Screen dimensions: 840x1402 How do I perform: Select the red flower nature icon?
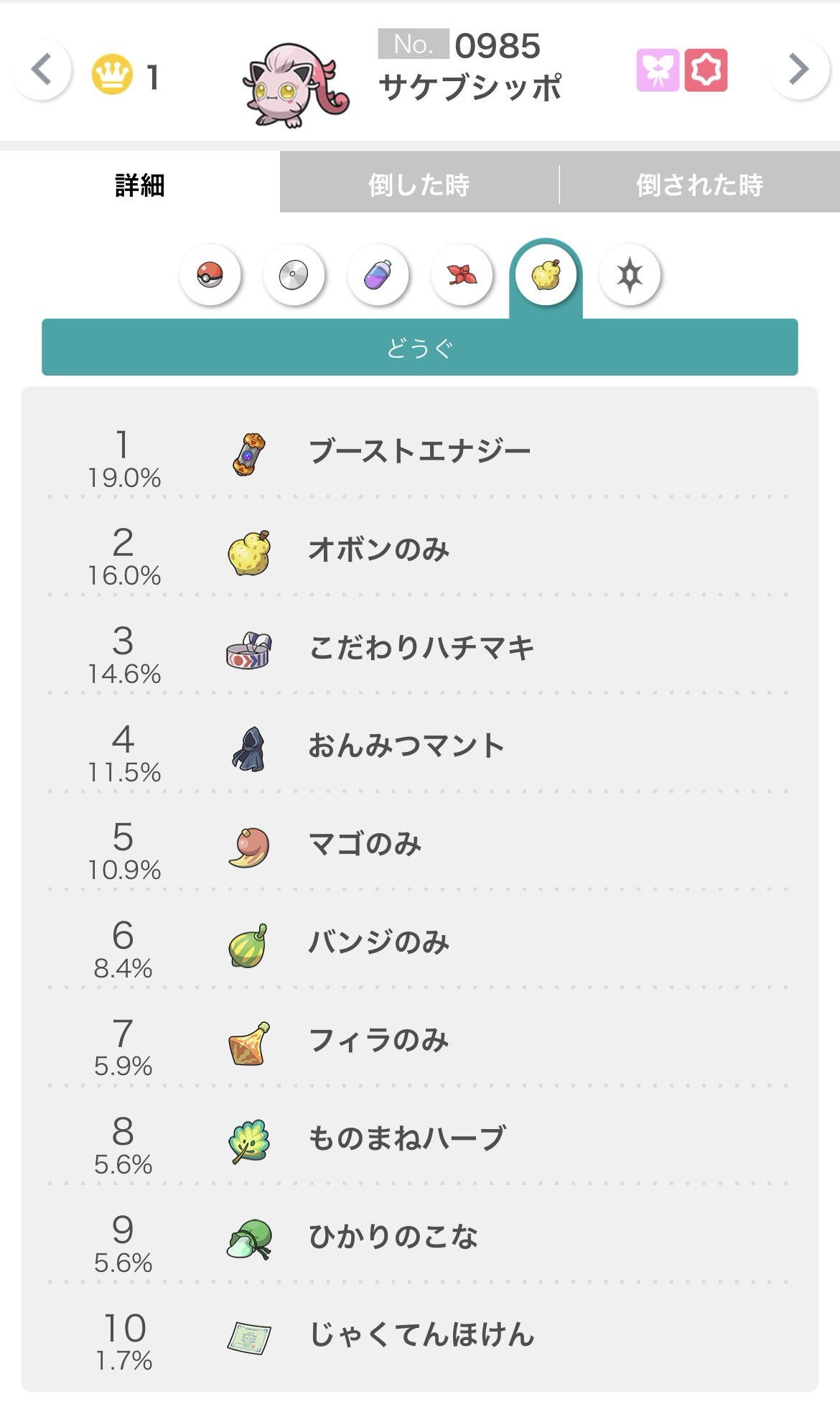[x=462, y=275]
